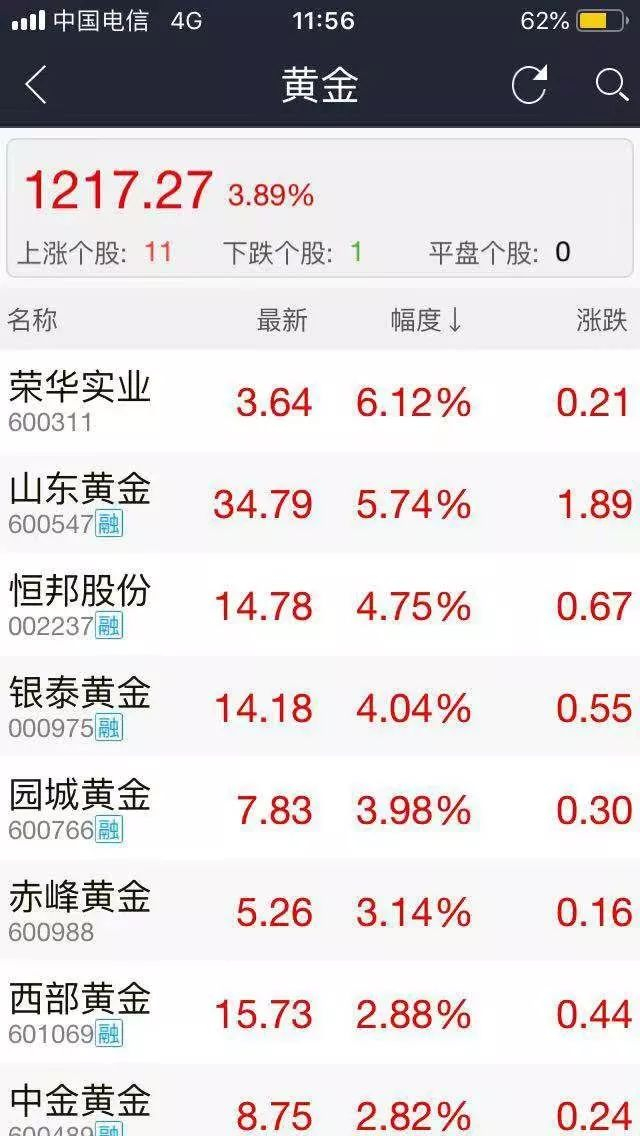Go back using the top-left arrow

[36, 85]
